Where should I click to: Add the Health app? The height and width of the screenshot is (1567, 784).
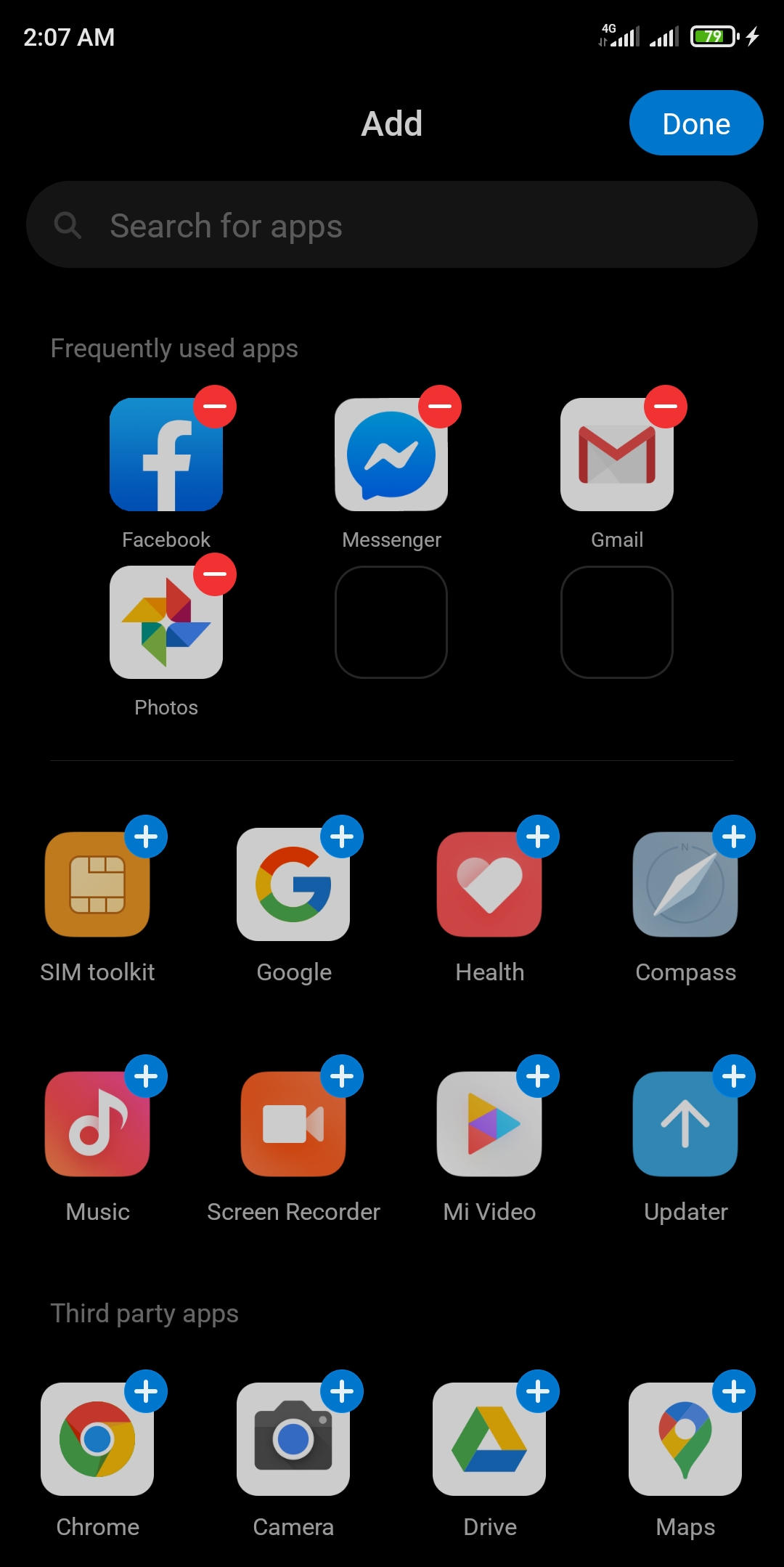point(538,837)
